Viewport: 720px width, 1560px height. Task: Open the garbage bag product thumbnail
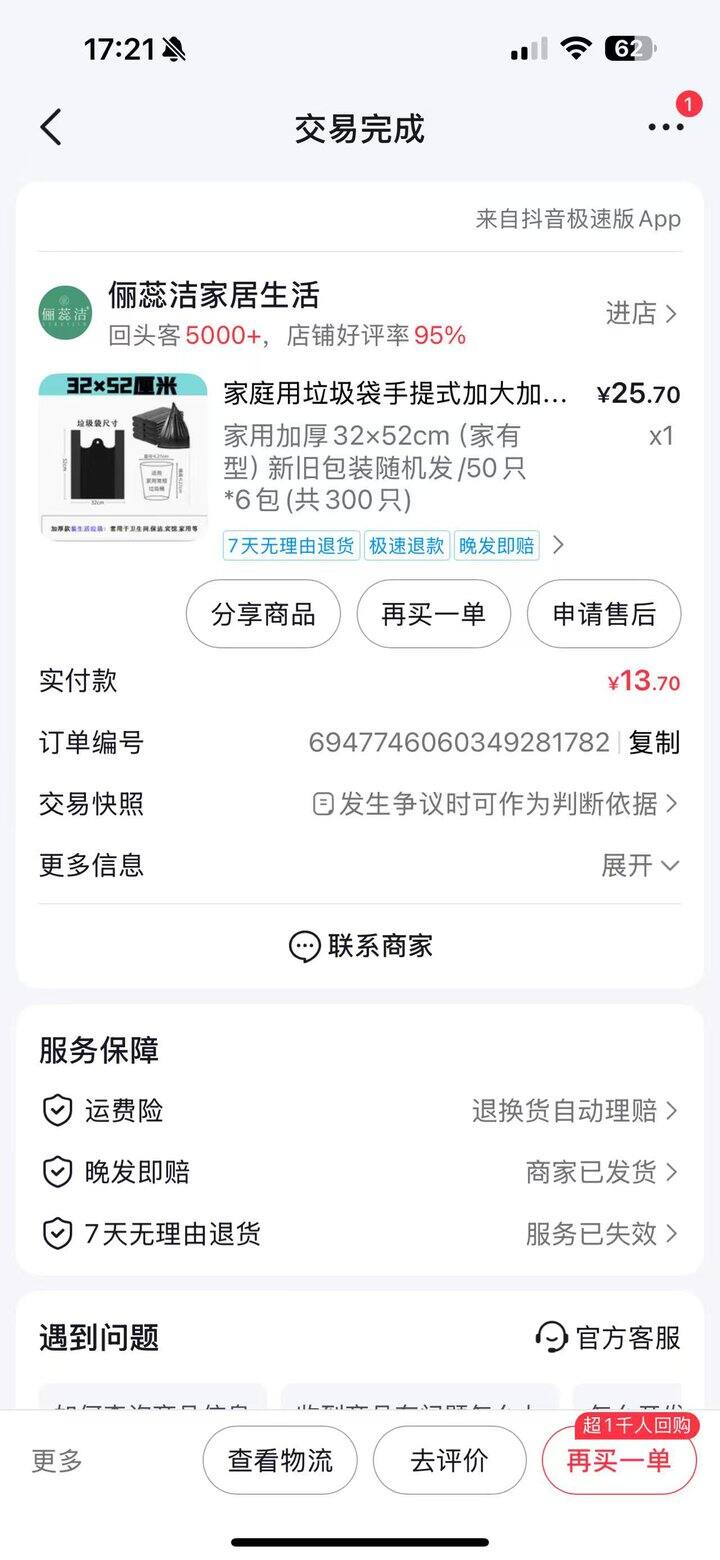coord(123,457)
